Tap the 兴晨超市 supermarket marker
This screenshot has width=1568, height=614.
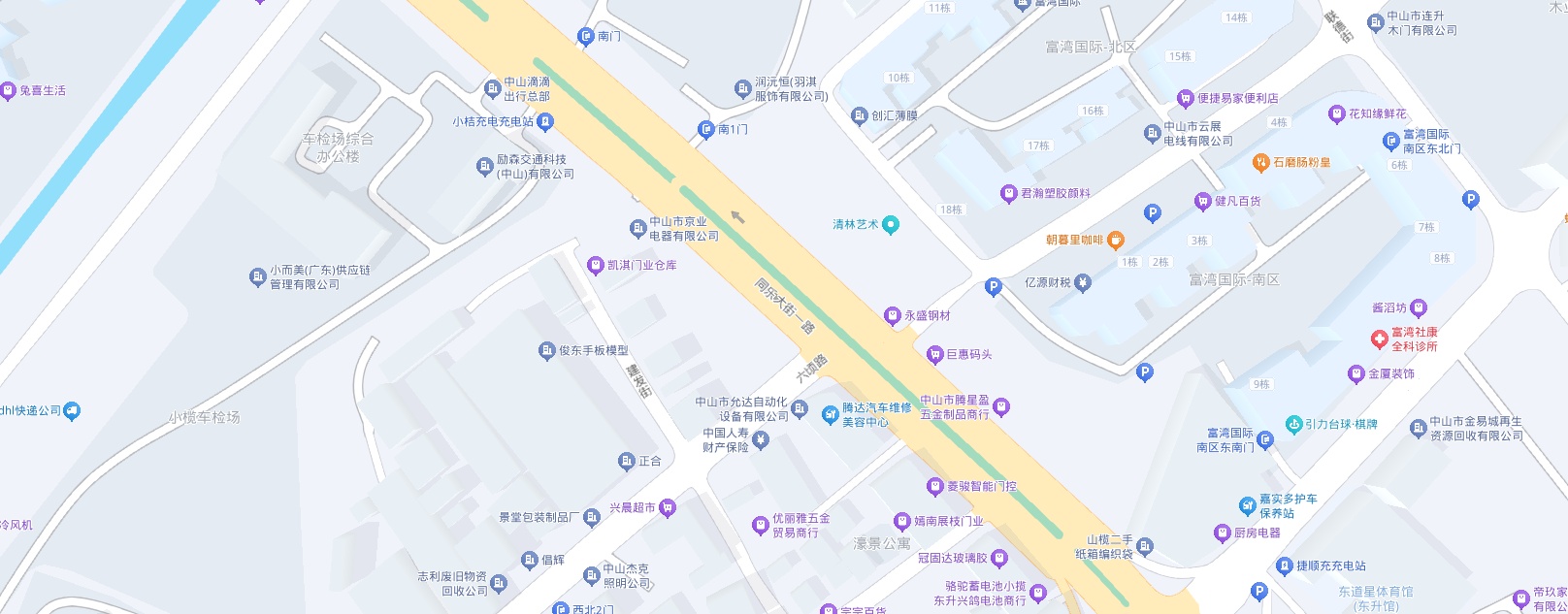coord(667,507)
